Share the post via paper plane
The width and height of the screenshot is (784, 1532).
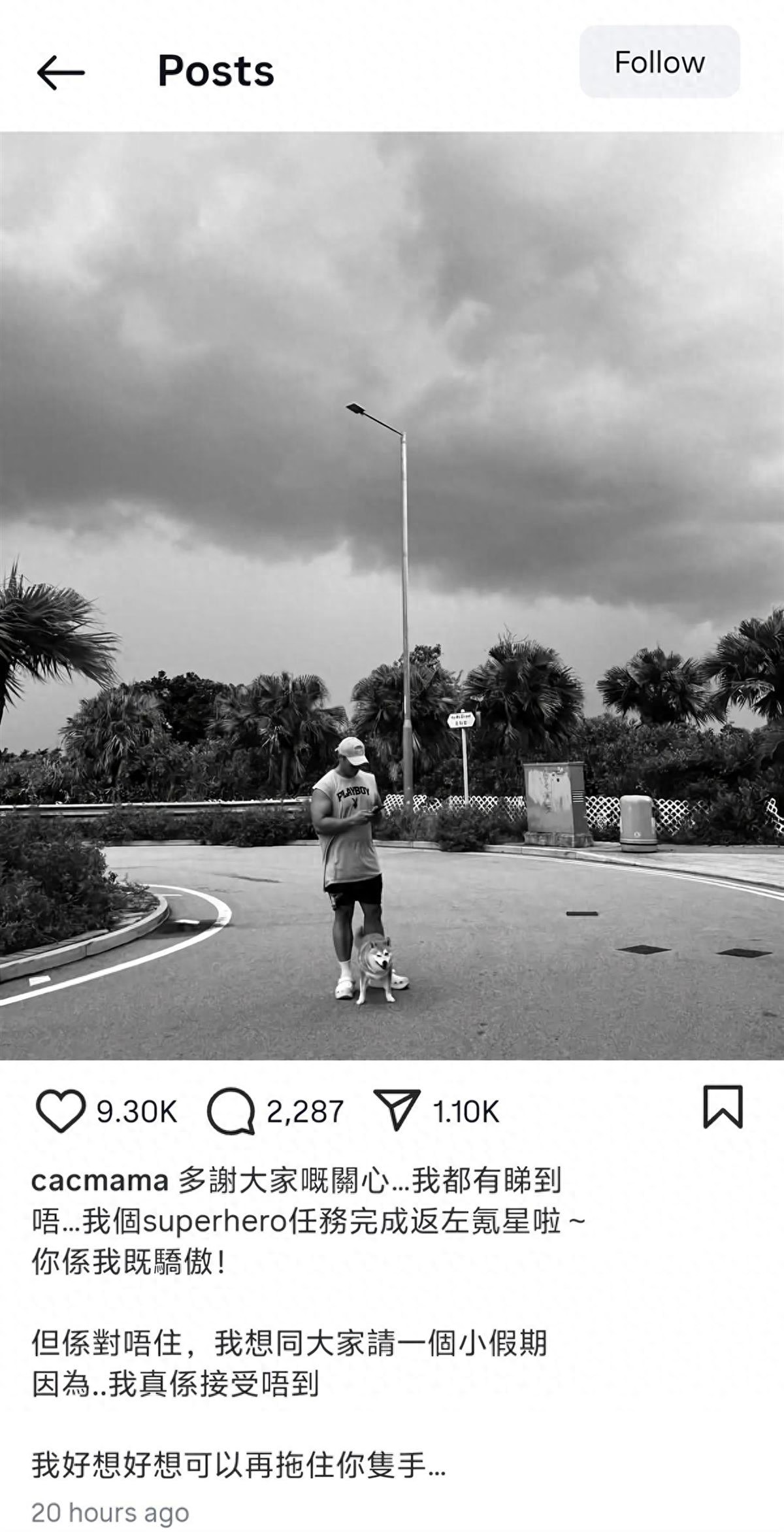396,1110
